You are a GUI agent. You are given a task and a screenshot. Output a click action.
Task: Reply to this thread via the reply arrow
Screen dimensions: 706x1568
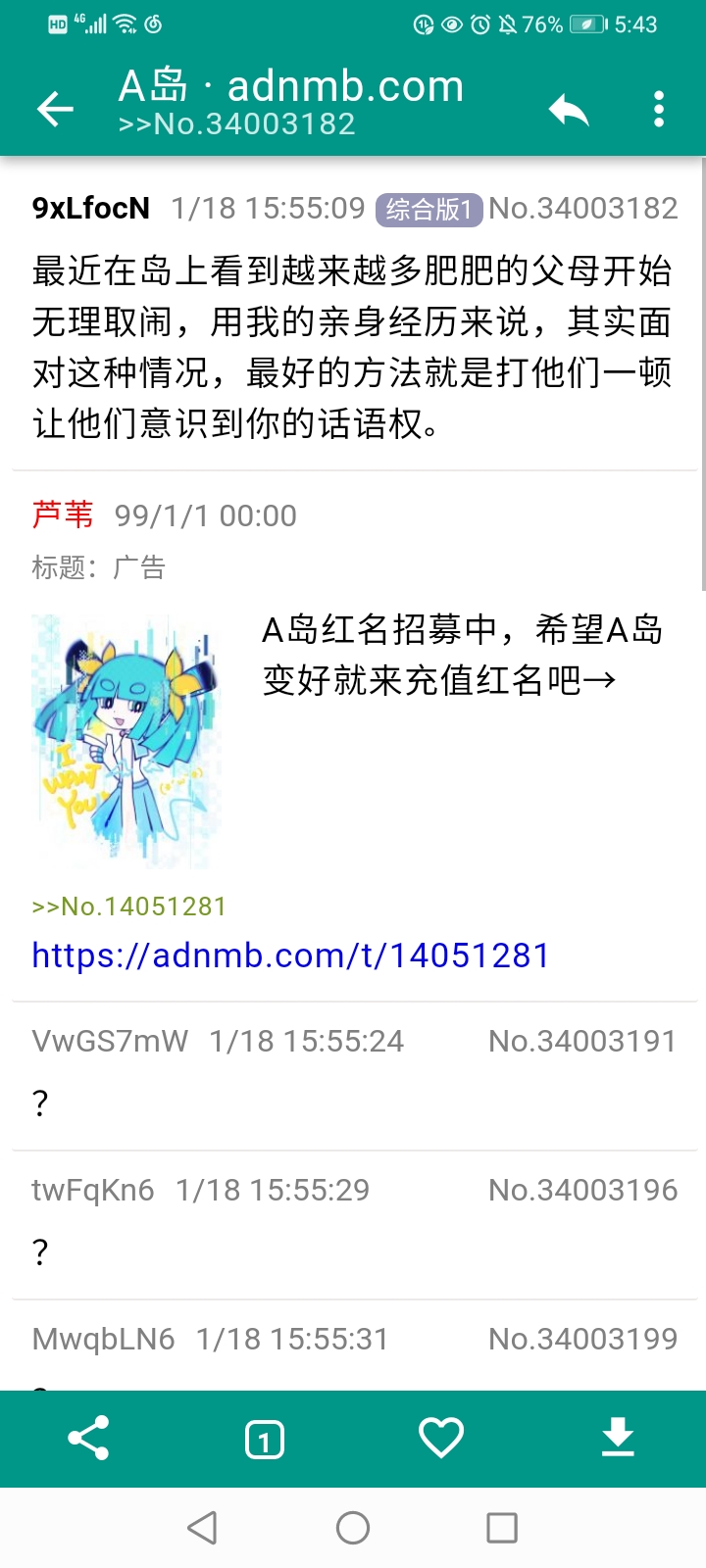point(569,109)
